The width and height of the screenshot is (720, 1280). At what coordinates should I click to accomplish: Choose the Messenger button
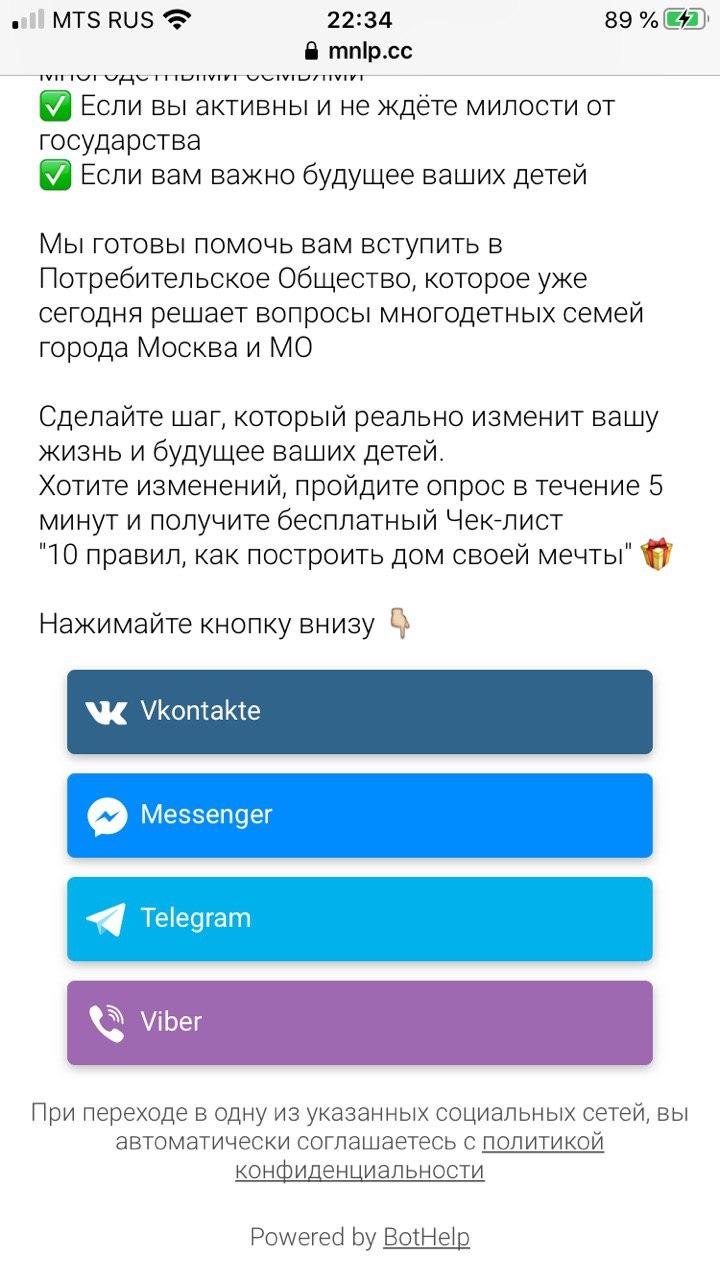pyautogui.click(x=360, y=815)
